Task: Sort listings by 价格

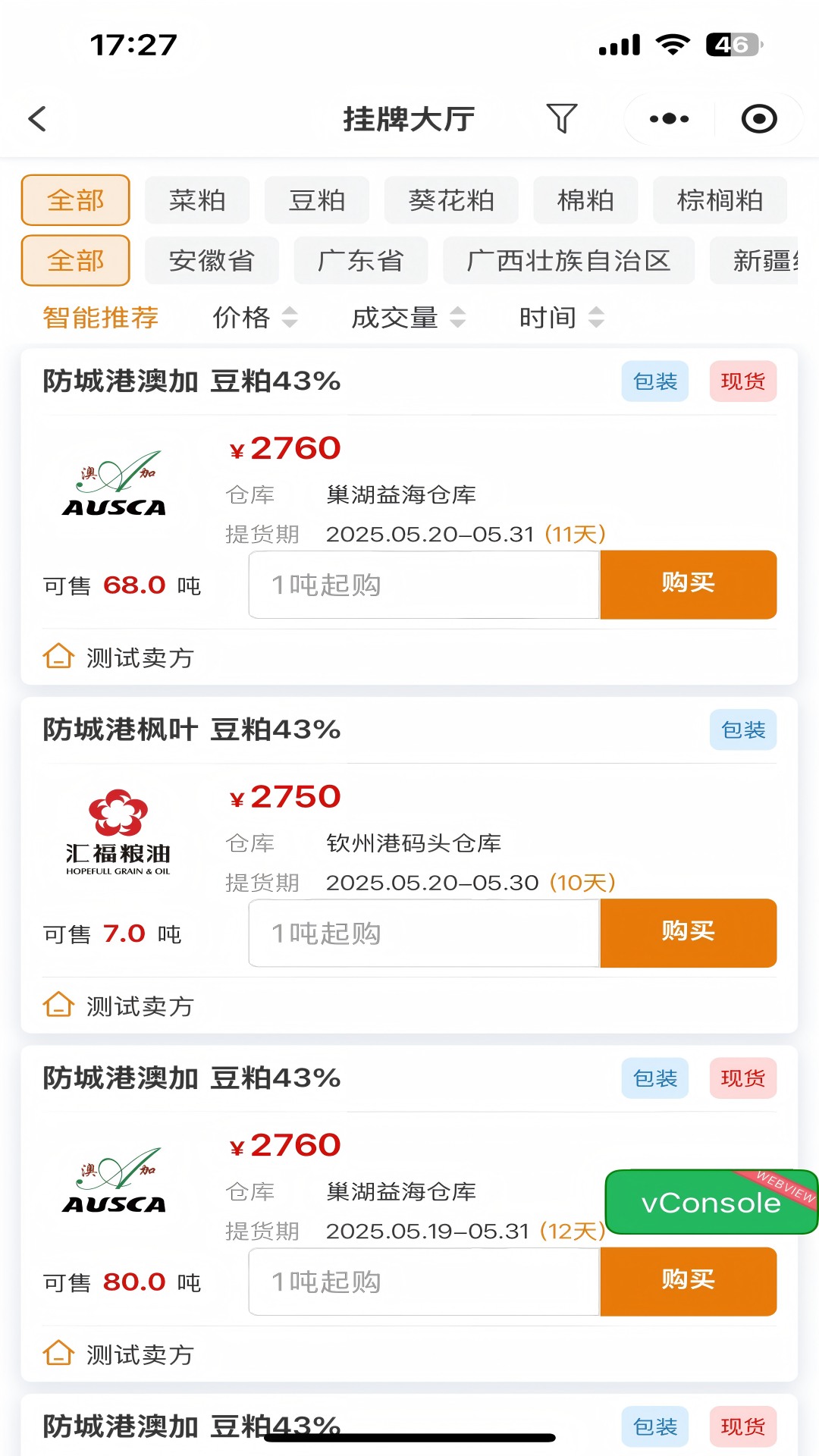Action: point(255,317)
